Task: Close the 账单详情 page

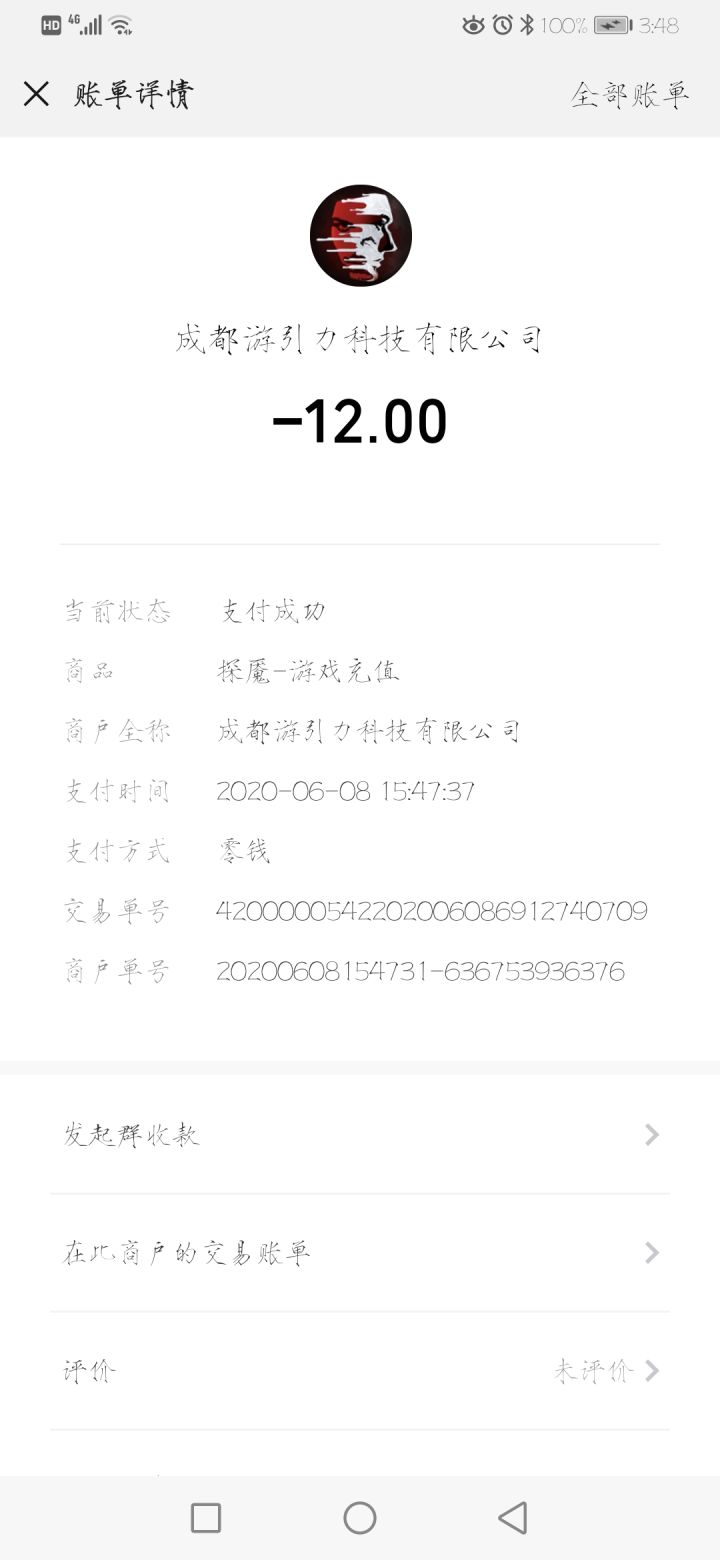Action: tap(36, 94)
